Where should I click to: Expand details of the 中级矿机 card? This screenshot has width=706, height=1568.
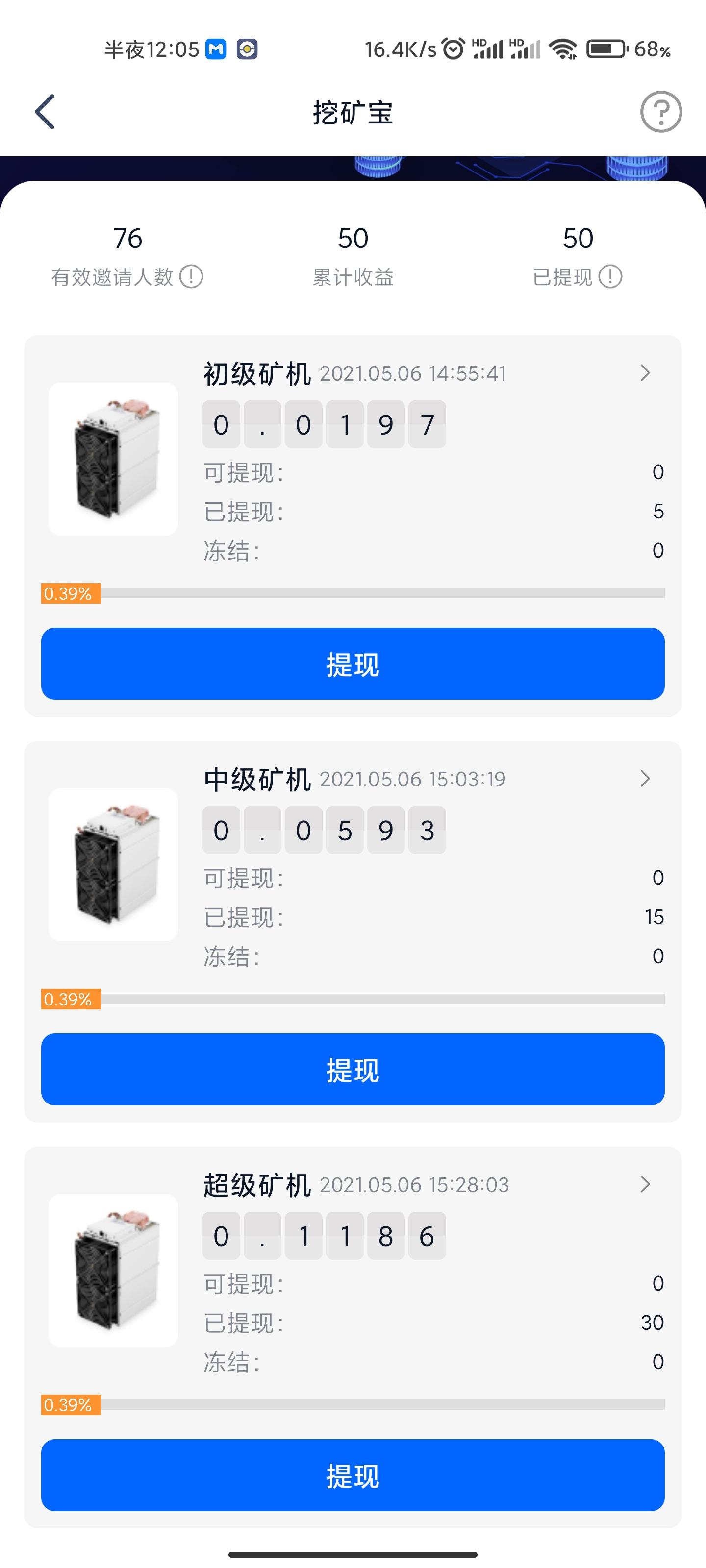coord(646,778)
